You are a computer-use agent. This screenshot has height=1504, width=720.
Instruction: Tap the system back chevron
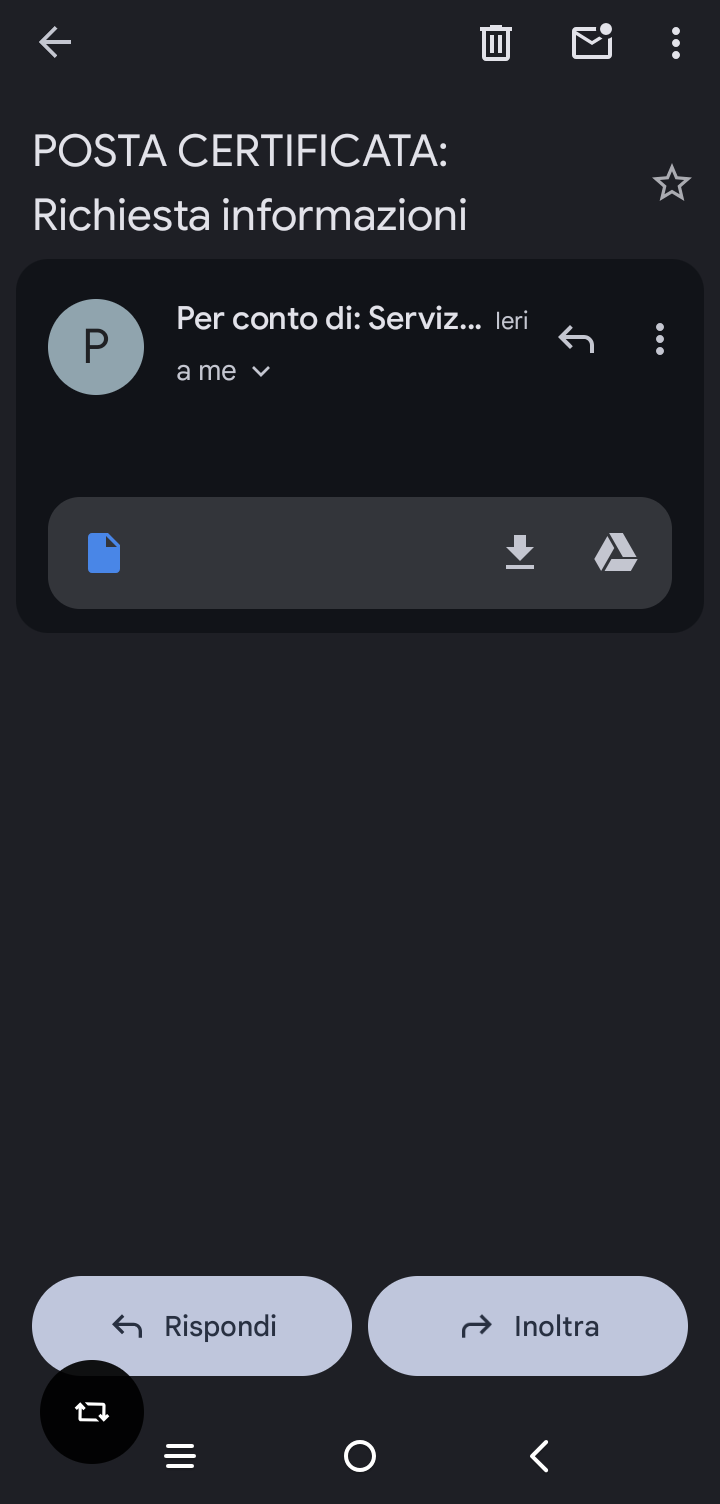click(x=539, y=1456)
